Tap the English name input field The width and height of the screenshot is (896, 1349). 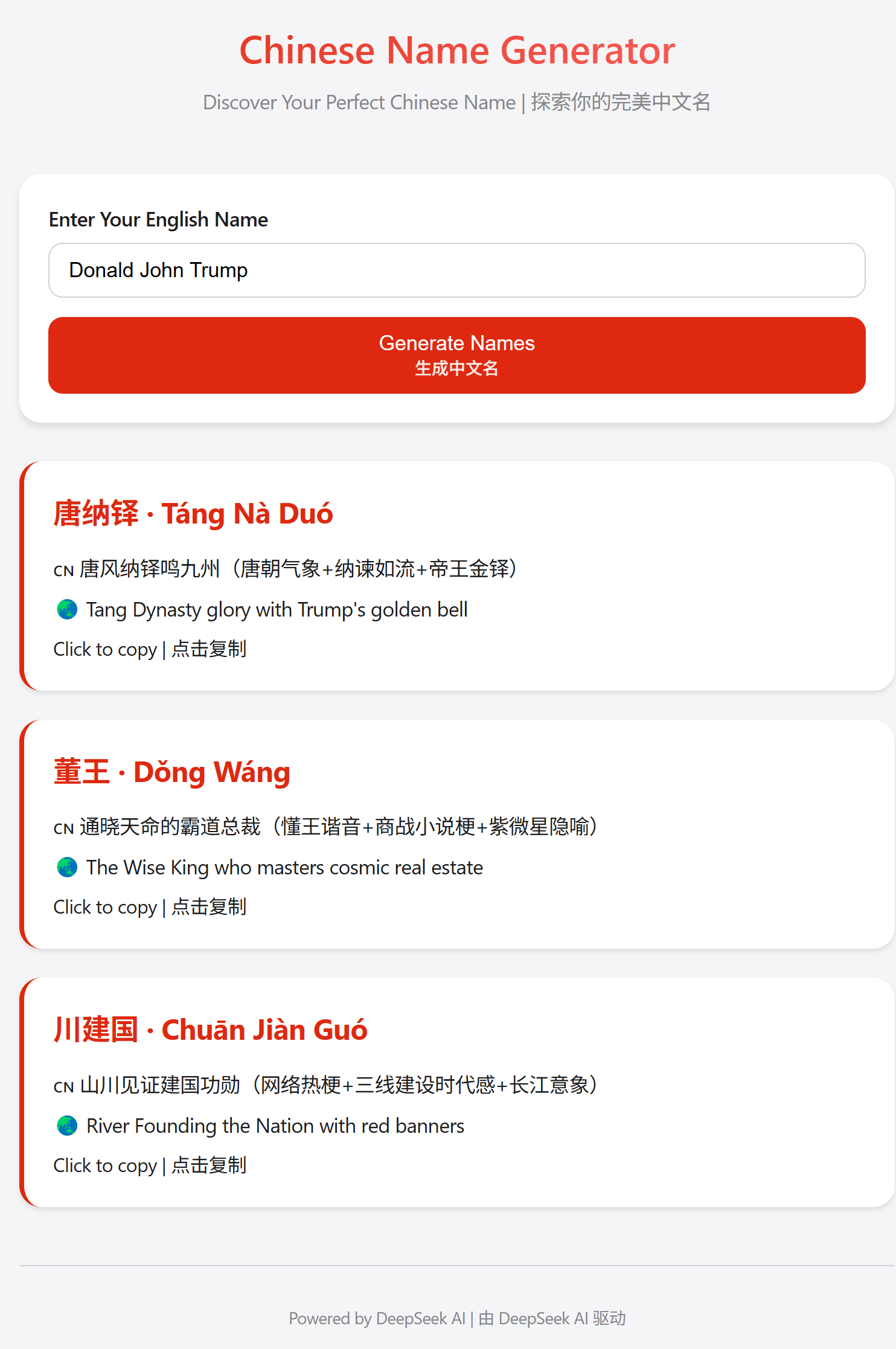tap(456, 270)
